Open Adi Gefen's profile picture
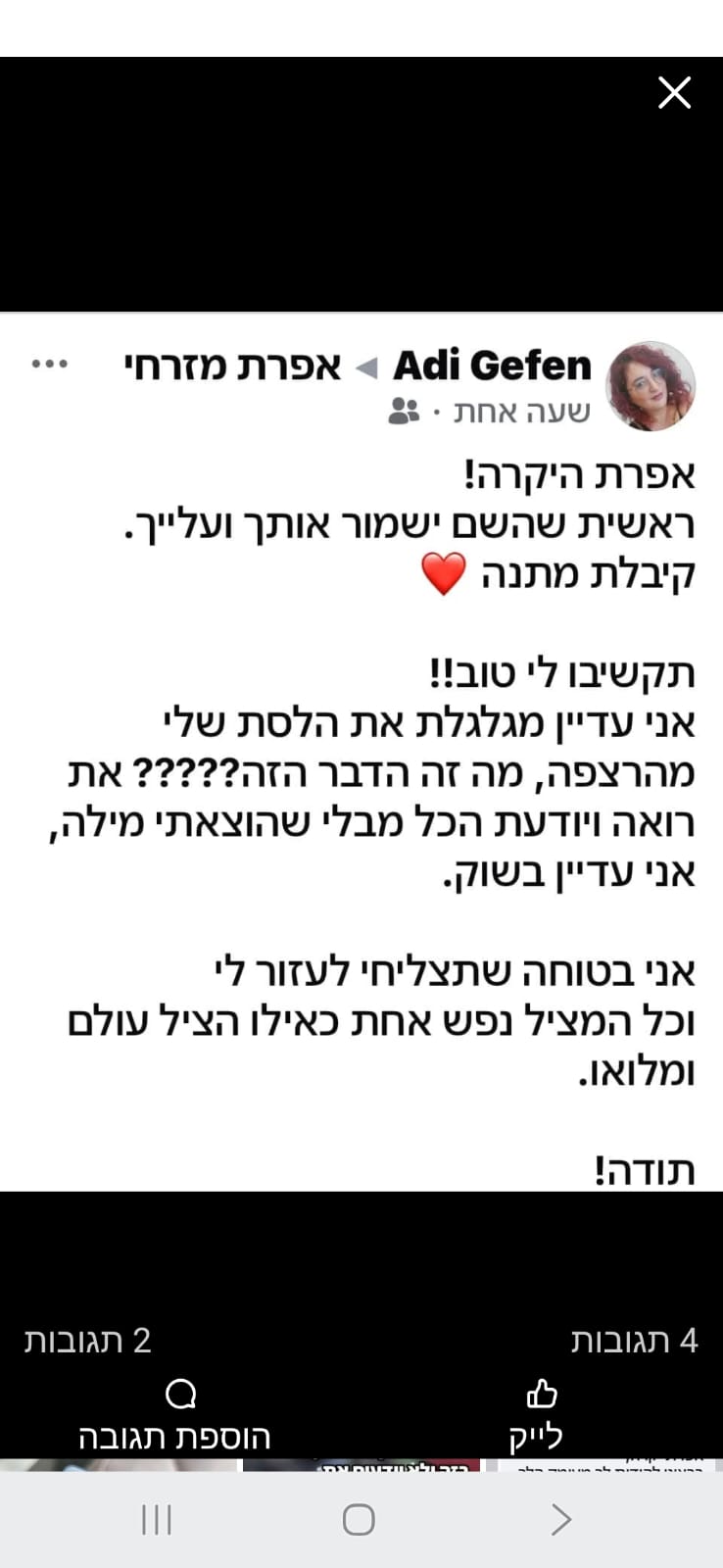The height and width of the screenshot is (1568, 723). click(x=651, y=386)
